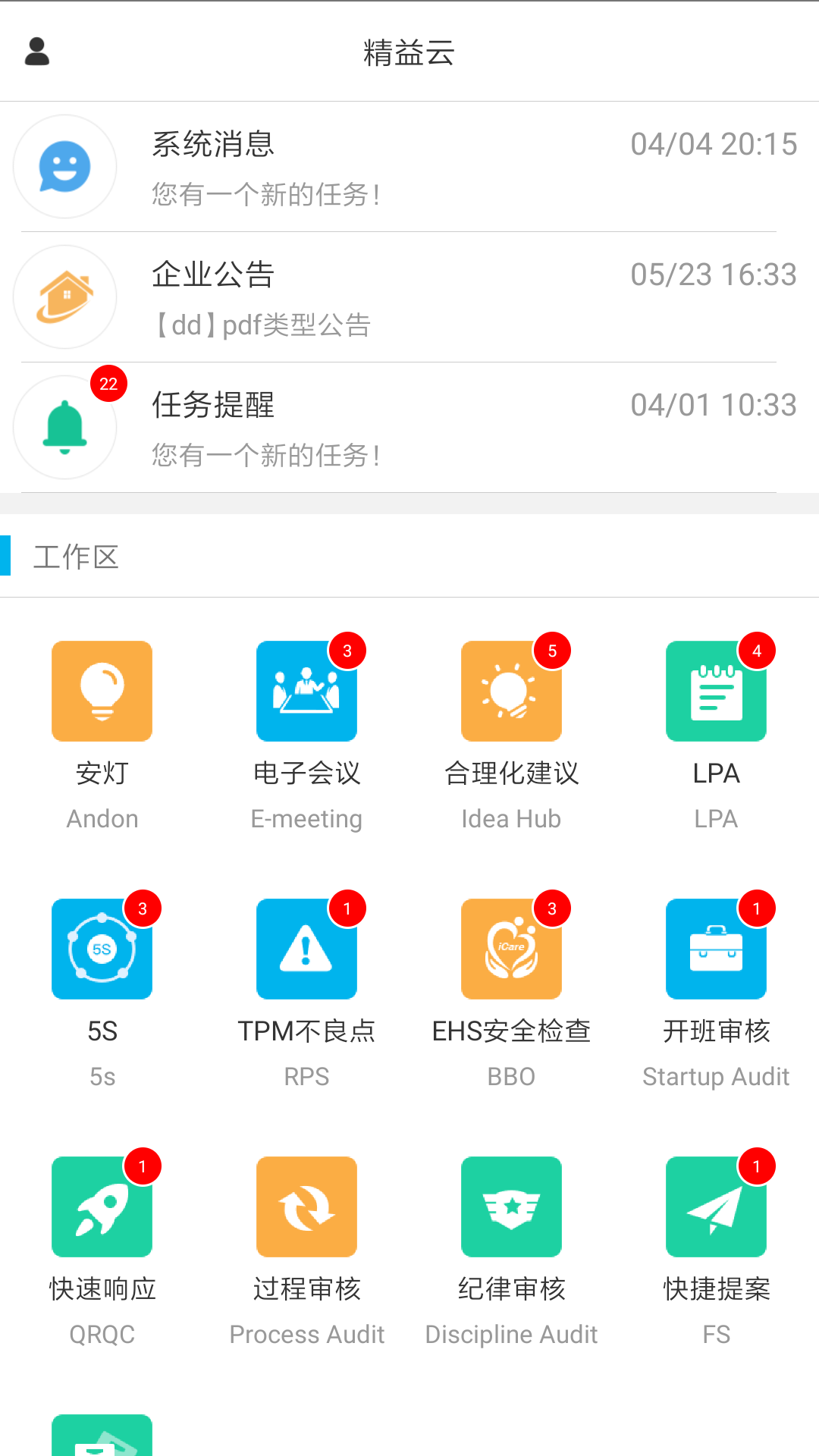Open the Discipline Audit 纪律审核 module
This screenshot has width=819, height=1456.
coord(512,1207)
